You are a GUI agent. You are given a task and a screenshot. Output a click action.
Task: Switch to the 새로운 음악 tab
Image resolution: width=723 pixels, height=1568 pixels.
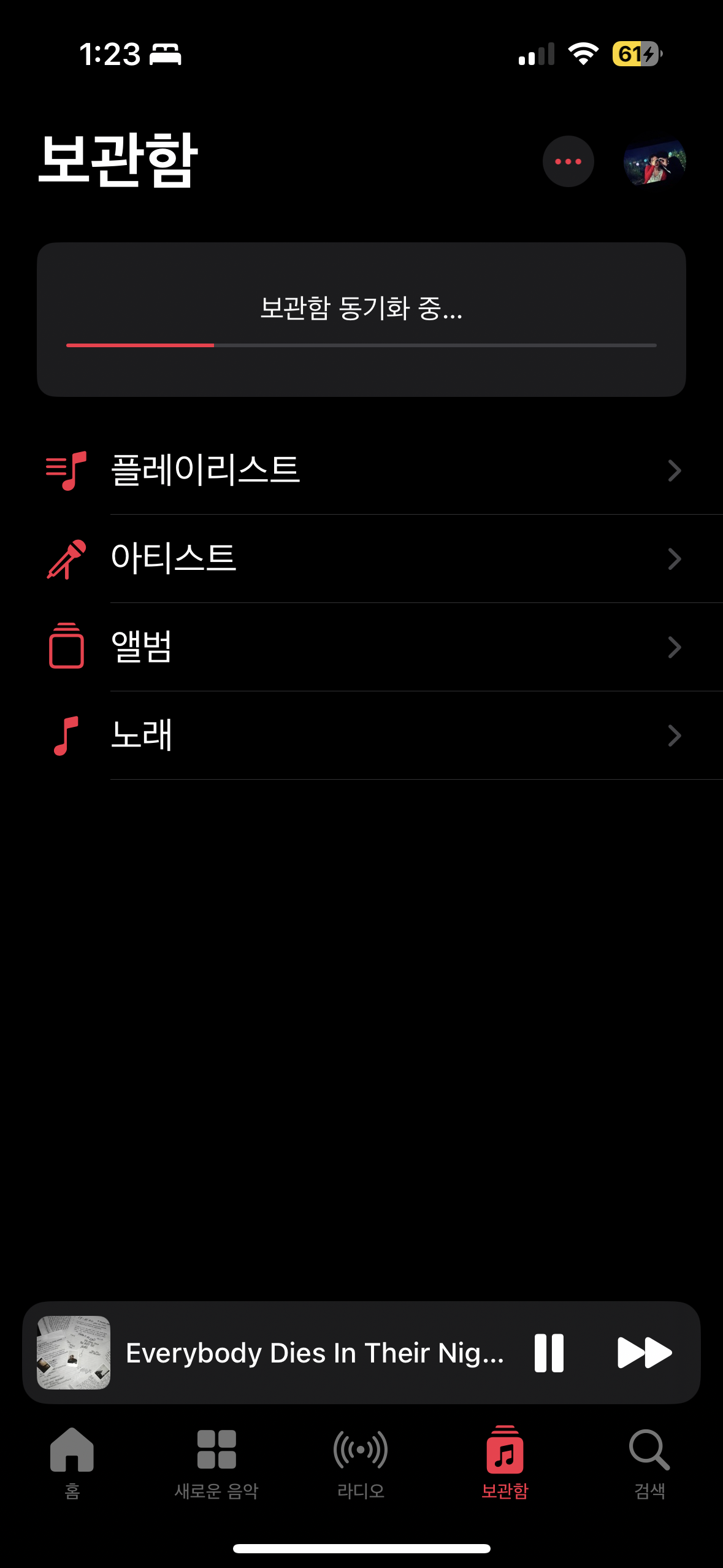click(x=216, y=1462)
